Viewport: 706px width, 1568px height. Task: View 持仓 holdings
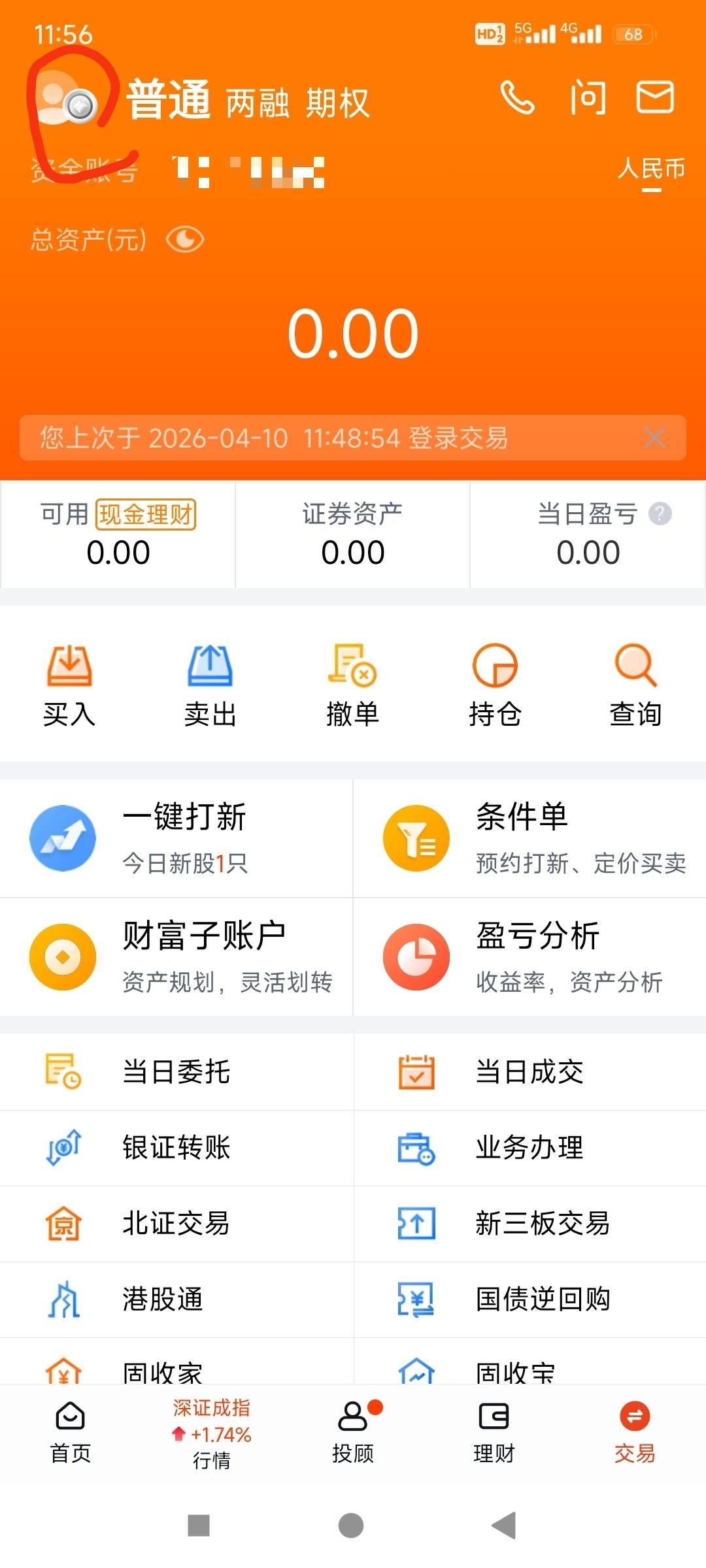pyautogui.click(x=495, y=686)
